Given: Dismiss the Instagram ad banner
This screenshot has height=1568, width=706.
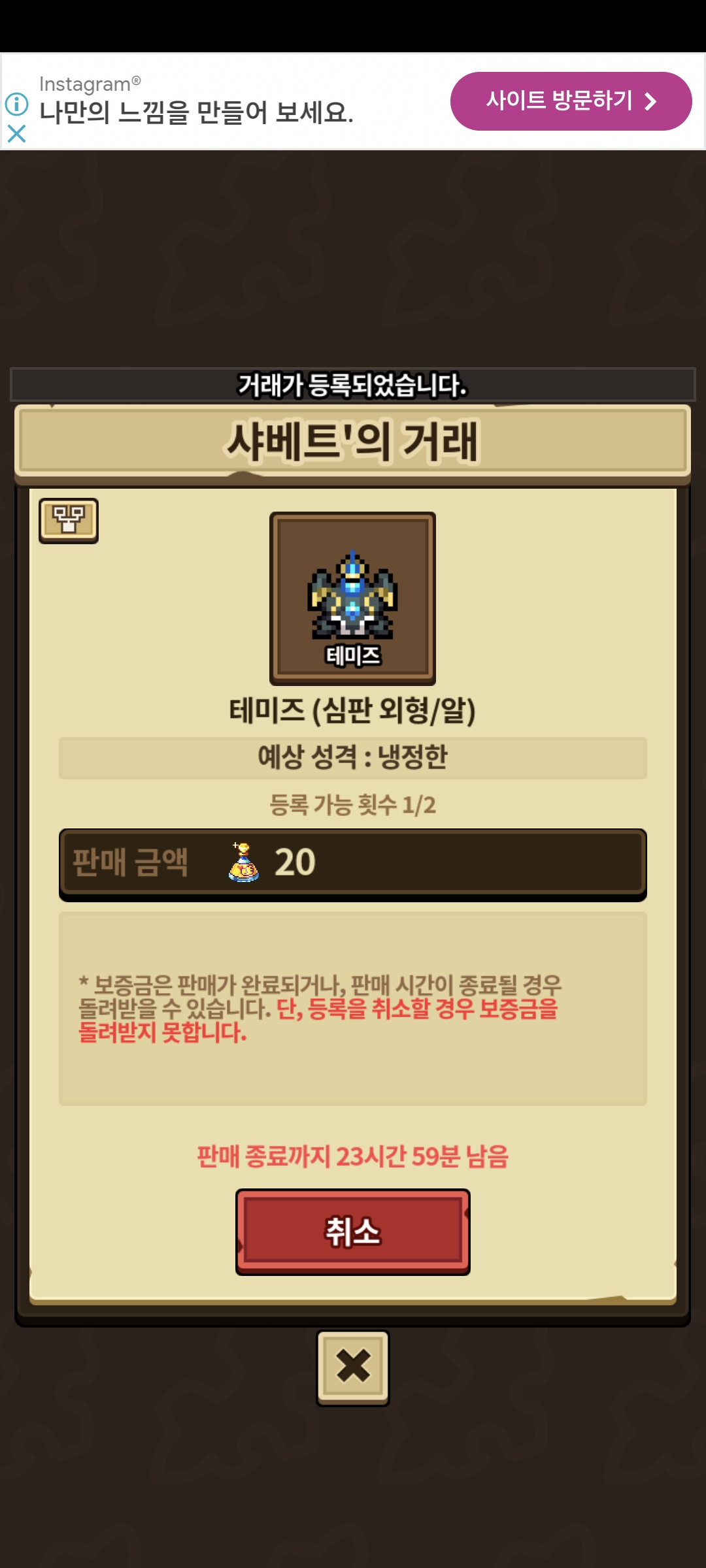Looking at the screenshot, I should [16, 134].
